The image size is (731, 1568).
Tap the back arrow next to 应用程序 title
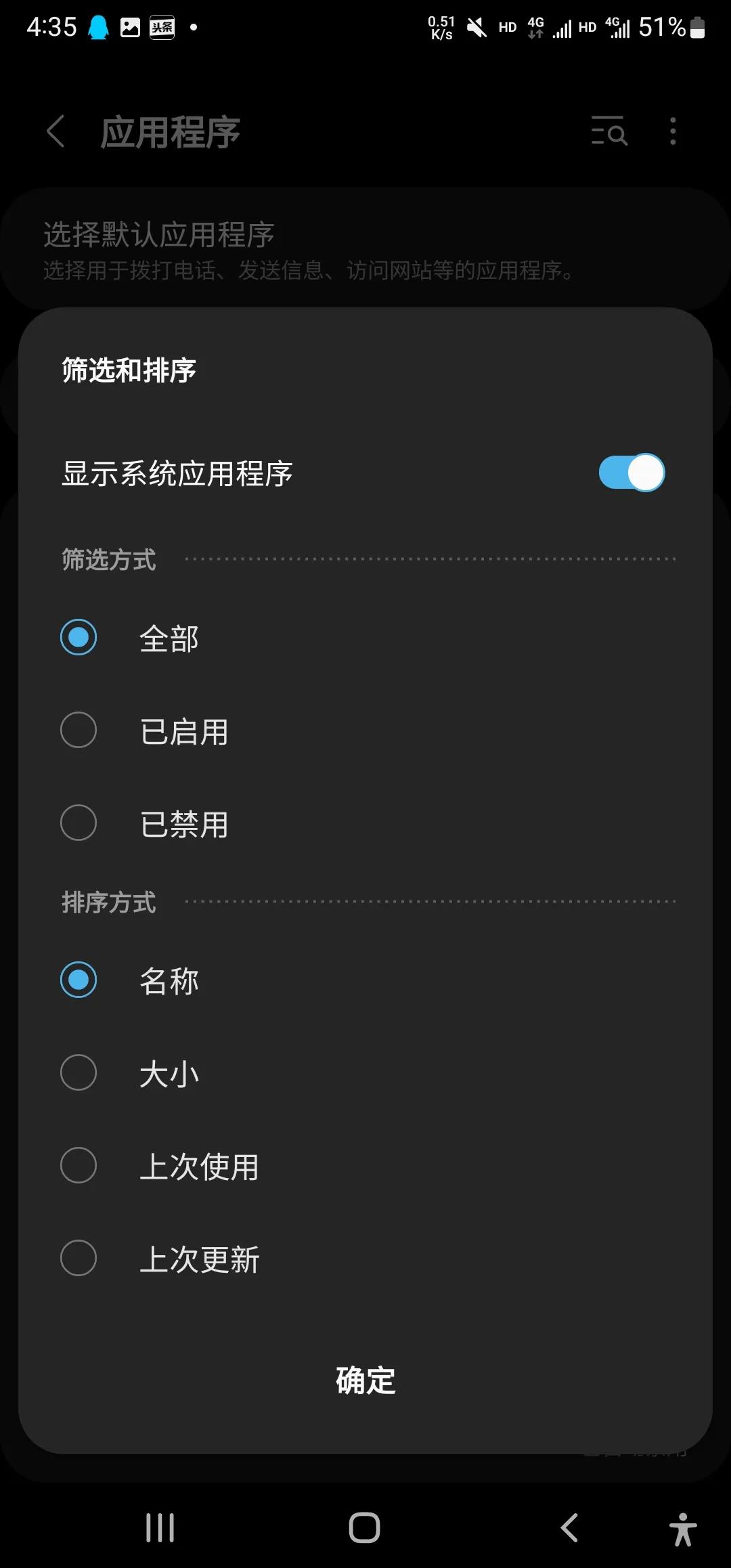[x=56, y=132]
